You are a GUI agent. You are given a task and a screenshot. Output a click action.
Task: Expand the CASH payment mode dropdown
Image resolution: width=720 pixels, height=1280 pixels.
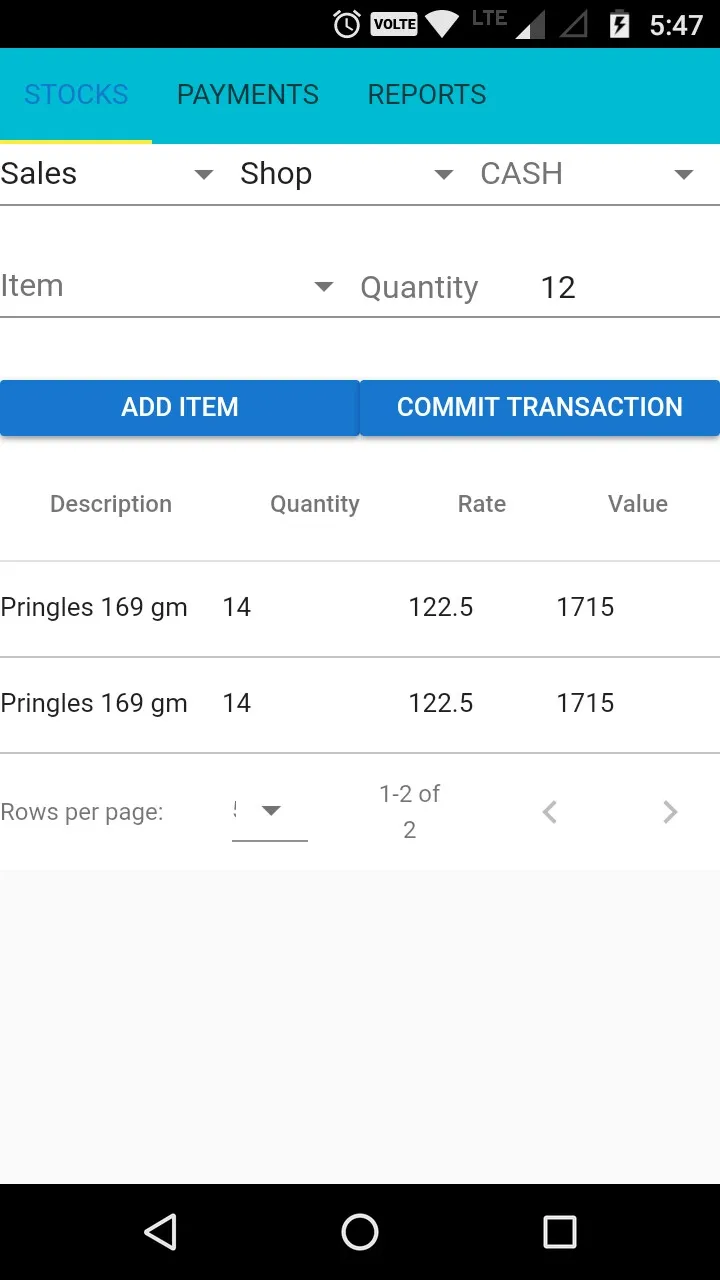587,174
